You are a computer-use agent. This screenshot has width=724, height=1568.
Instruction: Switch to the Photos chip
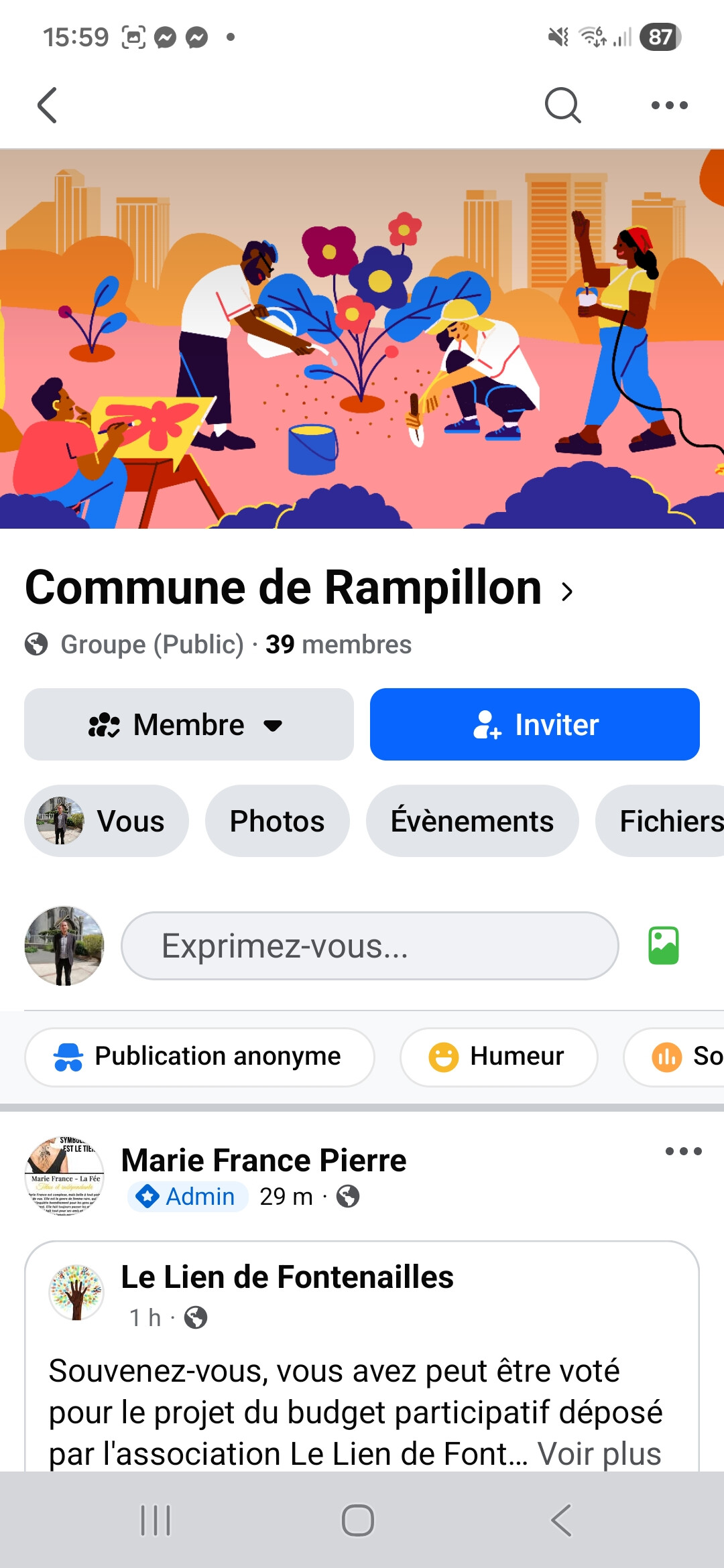(277, 821)
